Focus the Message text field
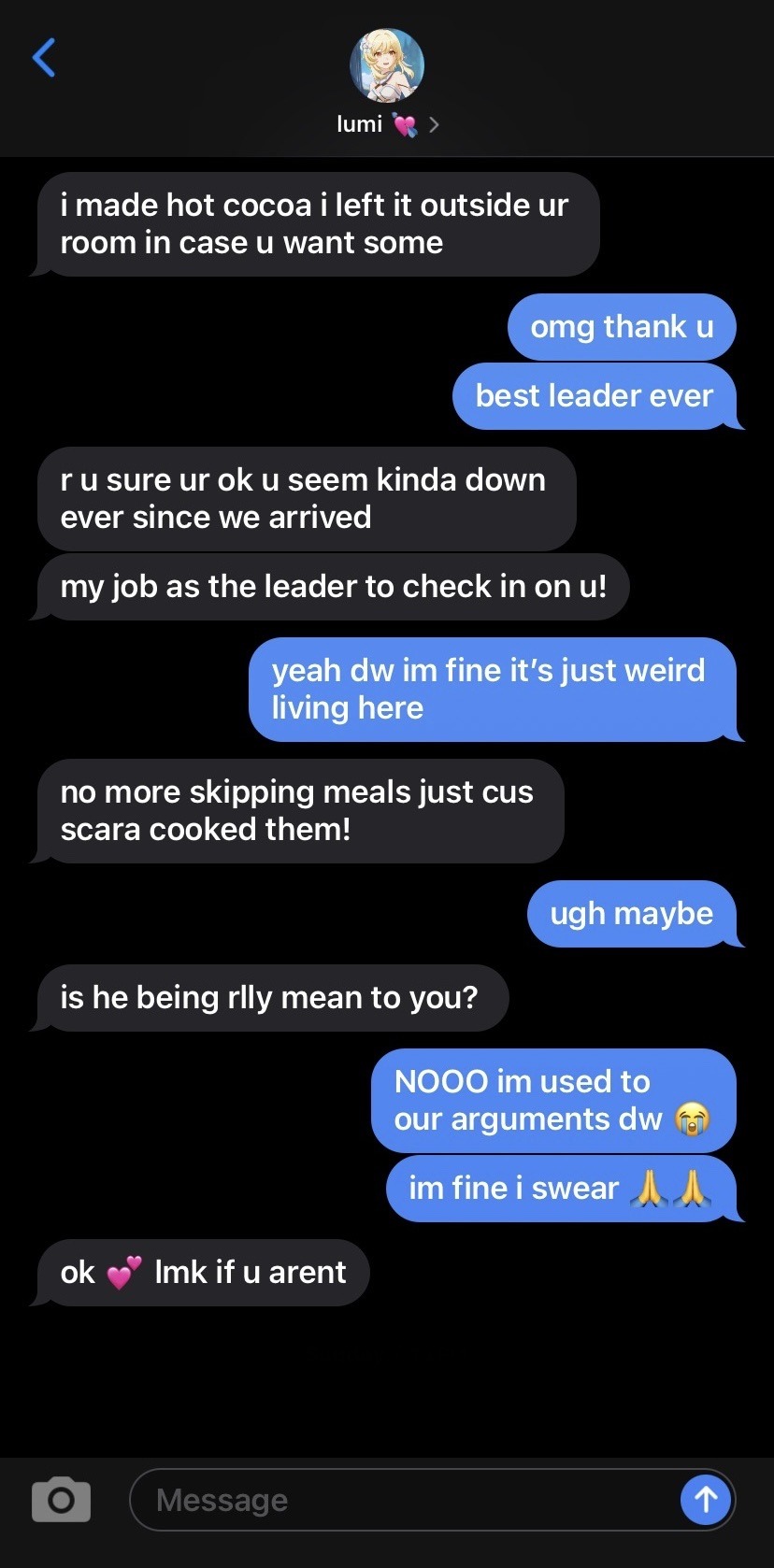The height and width of the screenshot is (1568, 774). click(402, 1500)
